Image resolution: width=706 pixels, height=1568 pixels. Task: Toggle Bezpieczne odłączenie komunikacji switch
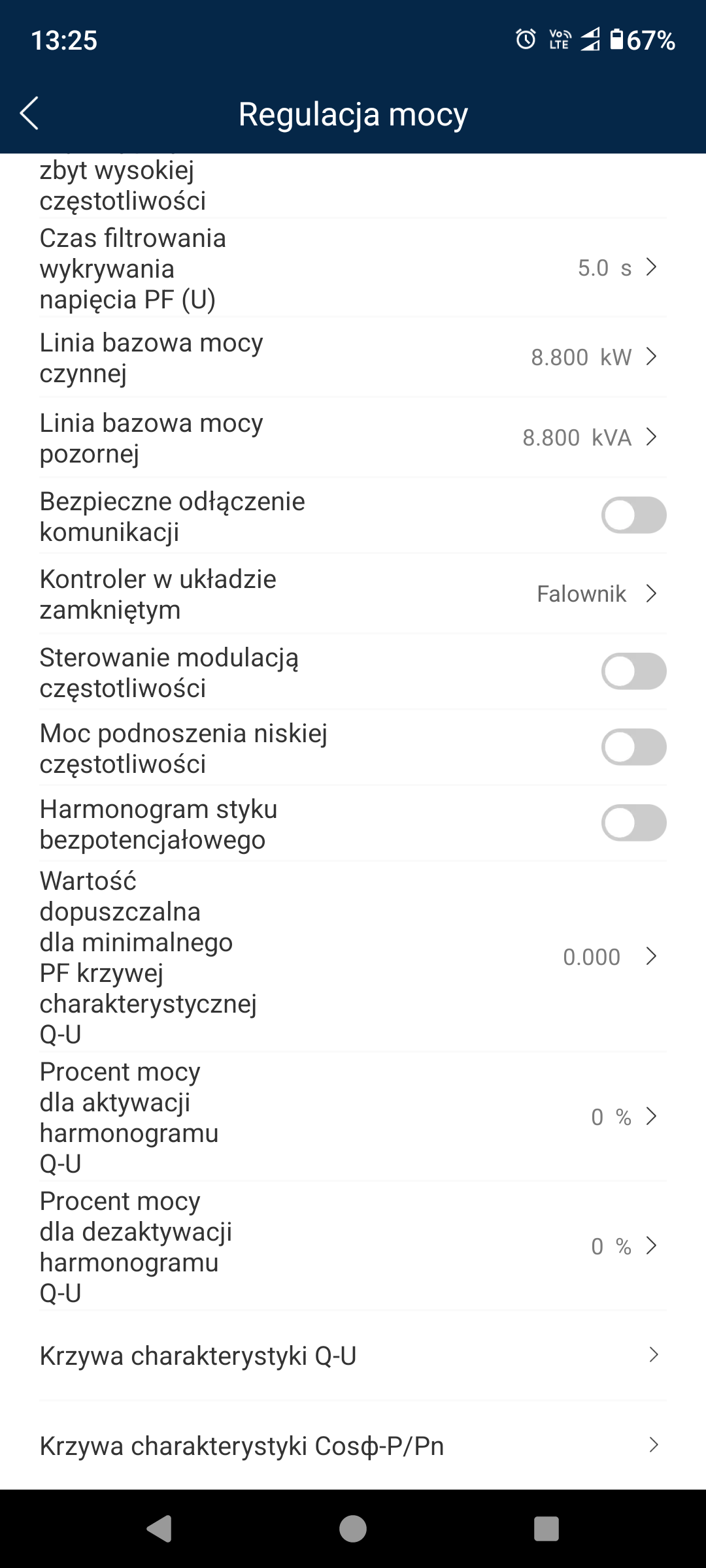[x=633, y=515]
